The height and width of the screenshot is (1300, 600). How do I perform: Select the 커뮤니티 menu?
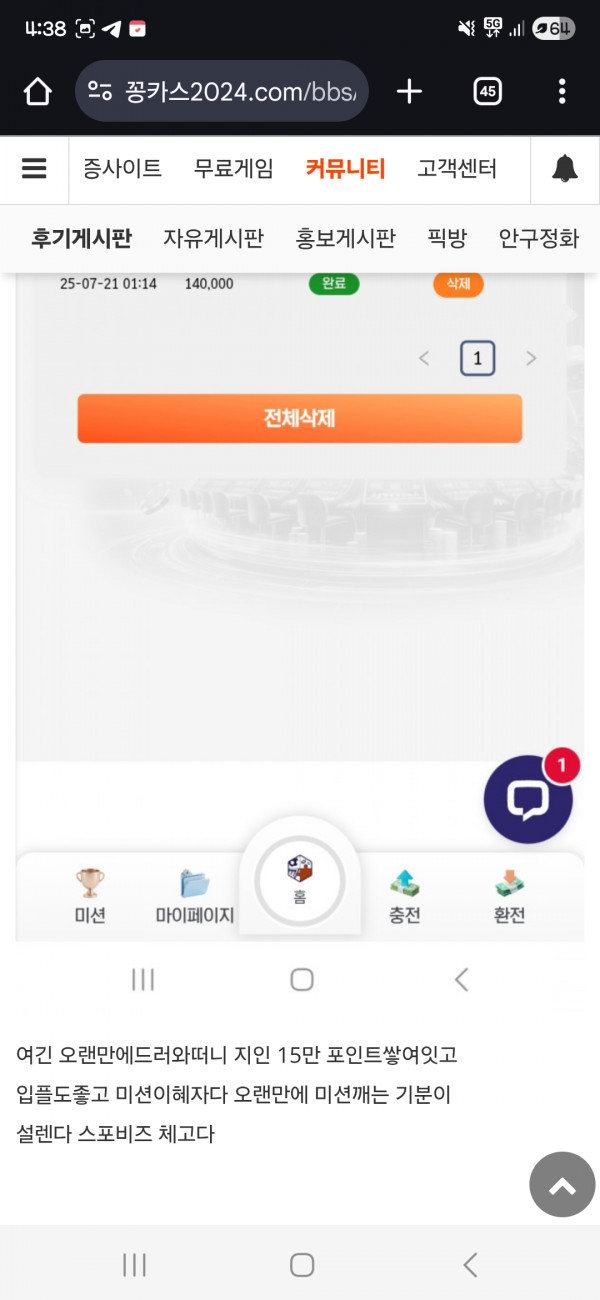pos(345,169)
